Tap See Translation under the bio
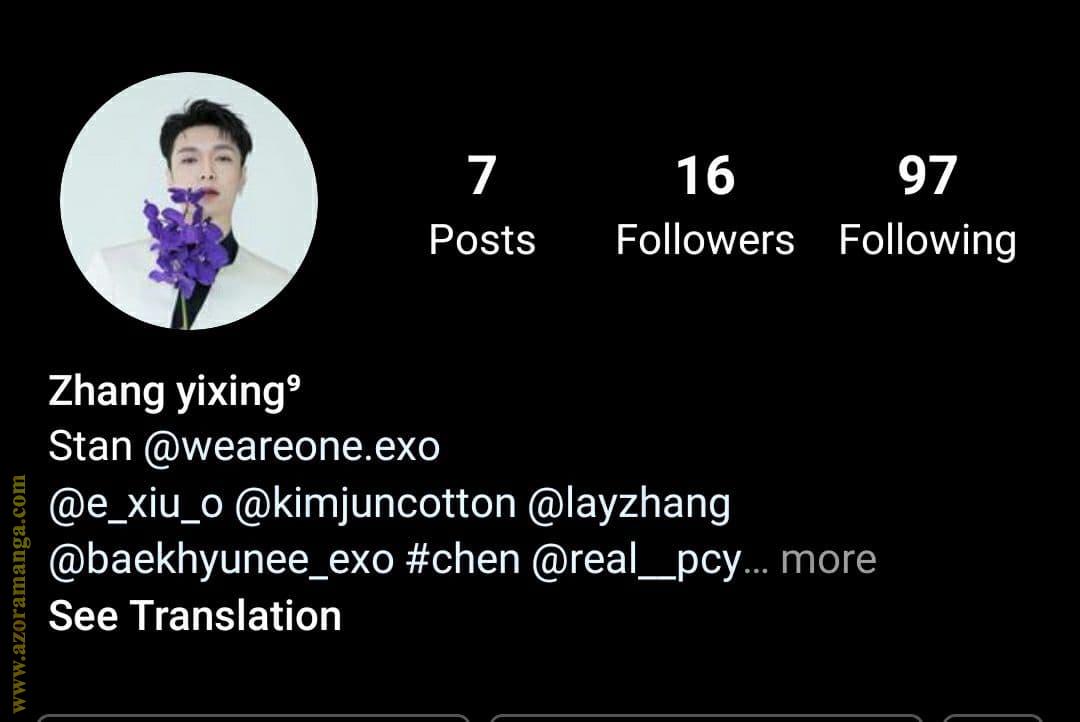The height and width of the screenshot is (722, 1080). point(195,616)
